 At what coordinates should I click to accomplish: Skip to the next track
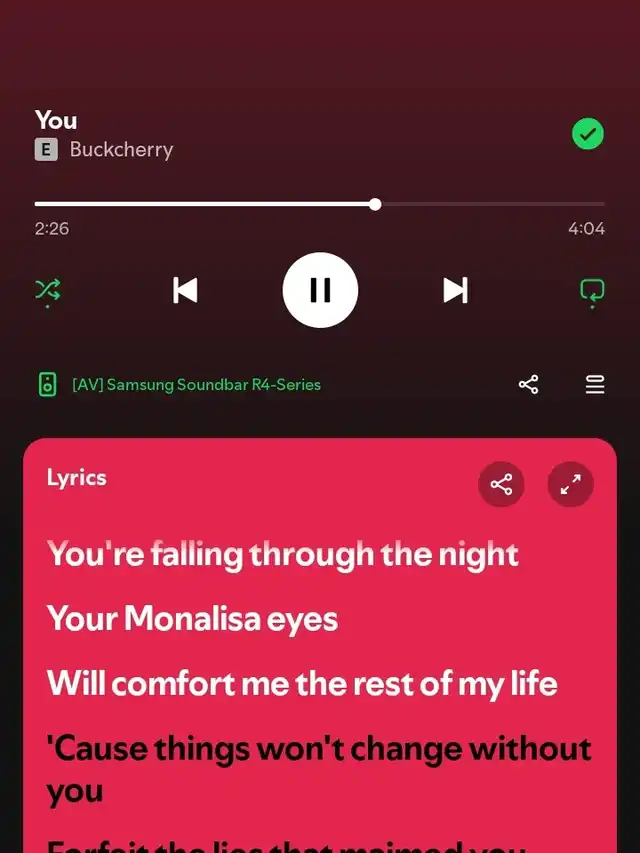tap(455, 290)
